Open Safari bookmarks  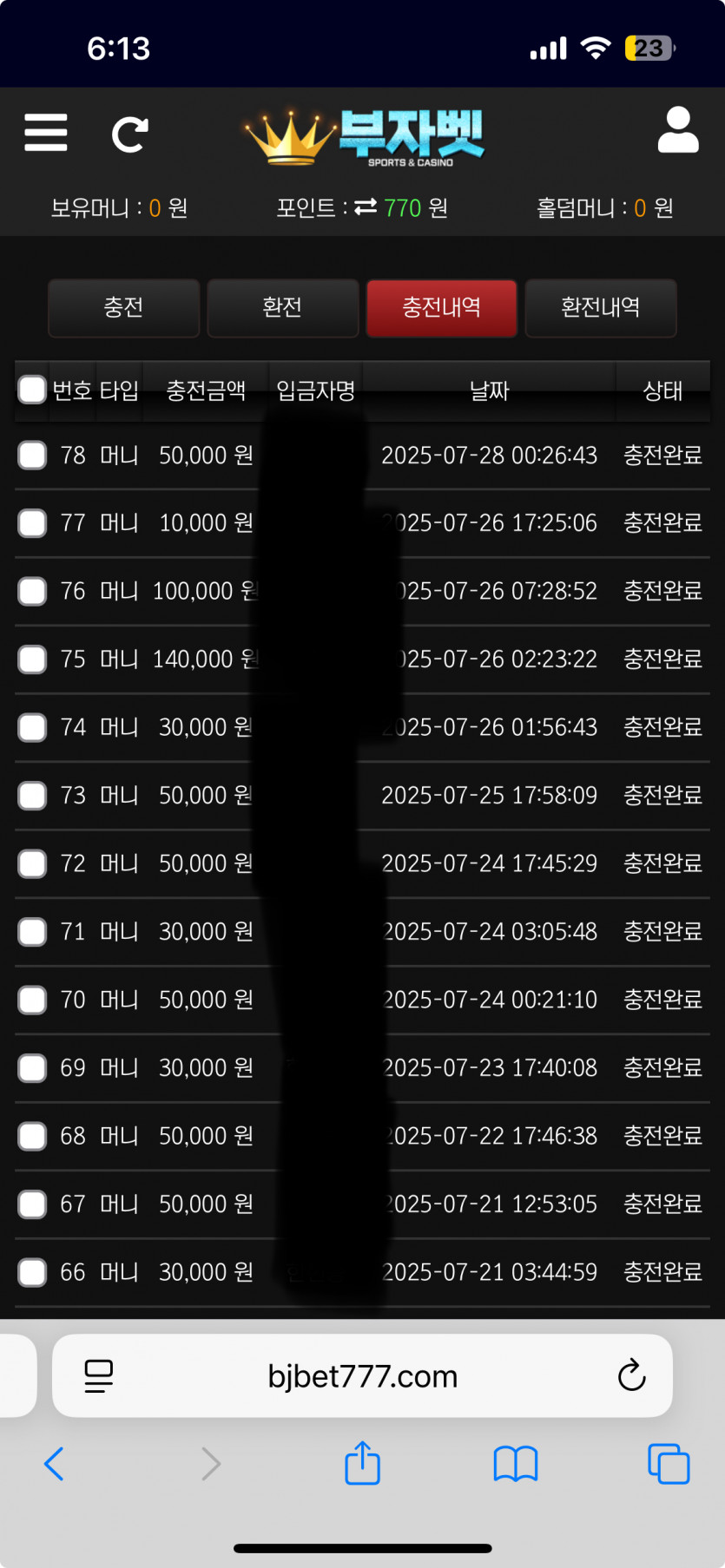516,1464
